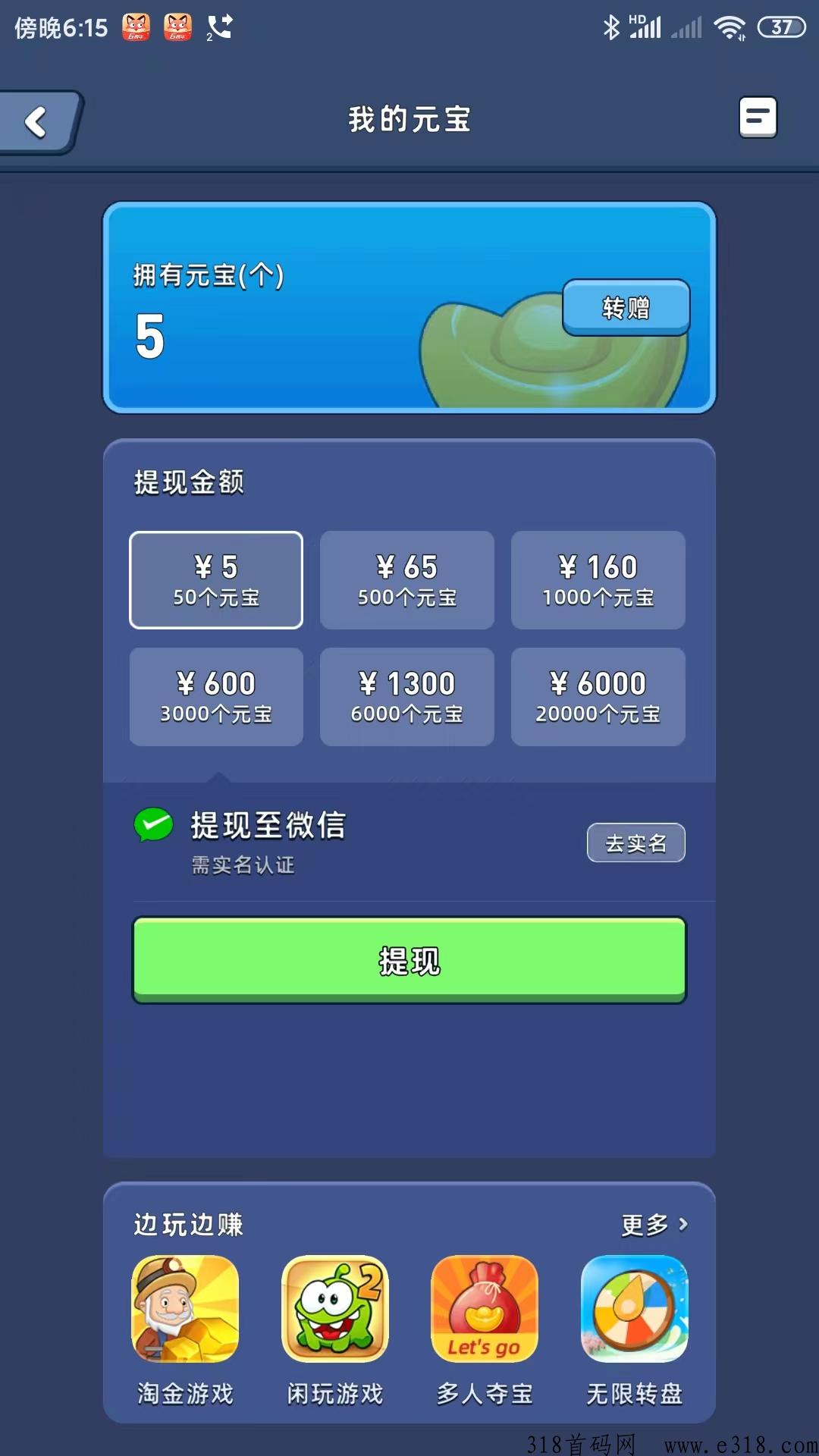The height and width of the screenshot is (1456, 819).
Task: Choose the ¥160 amount card
Action: pos(598,580)
